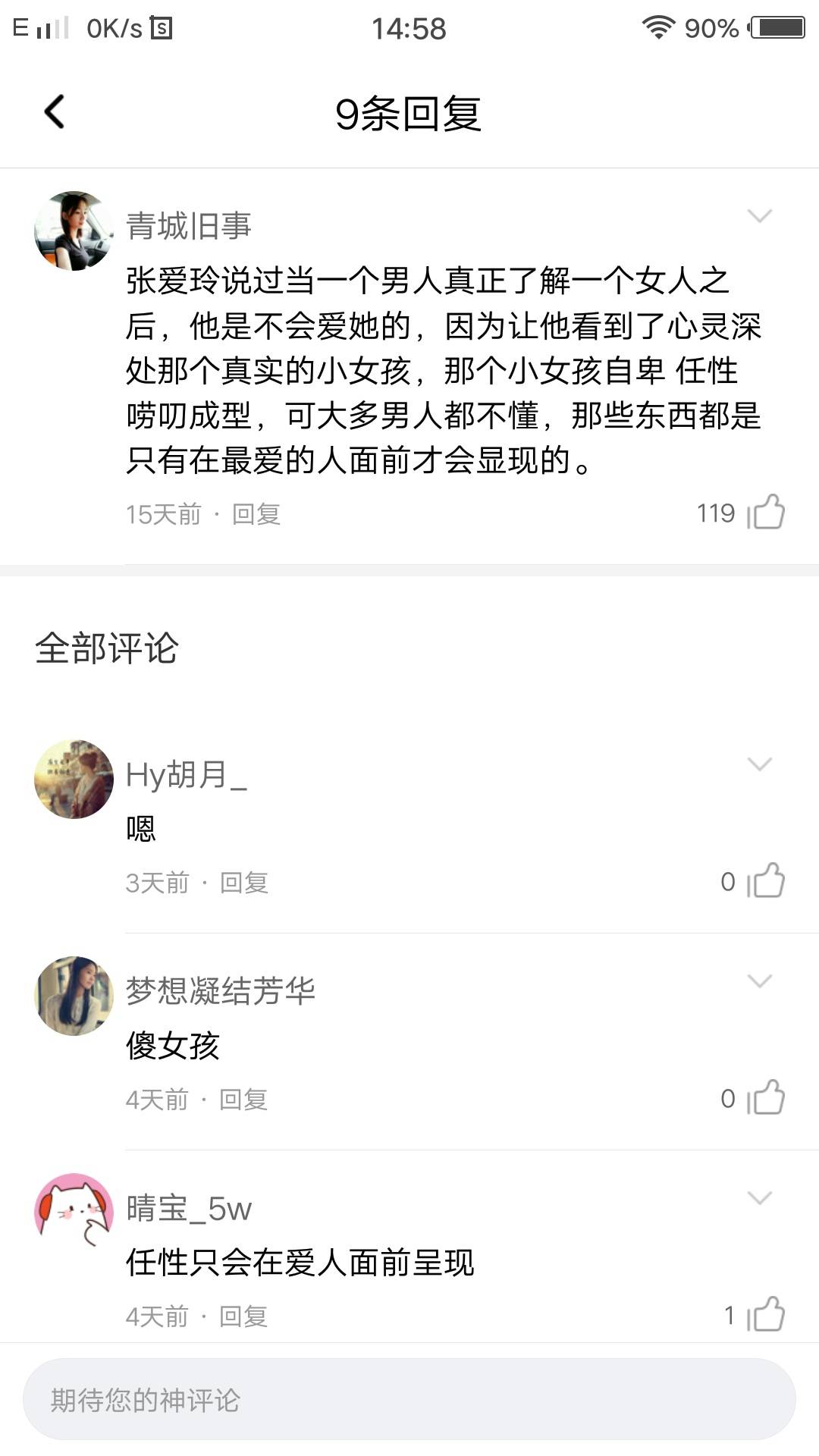Screen dimensions: 819x1456
Task: Expand the chevron next to Hy胡月_
Action: [759, 764]
